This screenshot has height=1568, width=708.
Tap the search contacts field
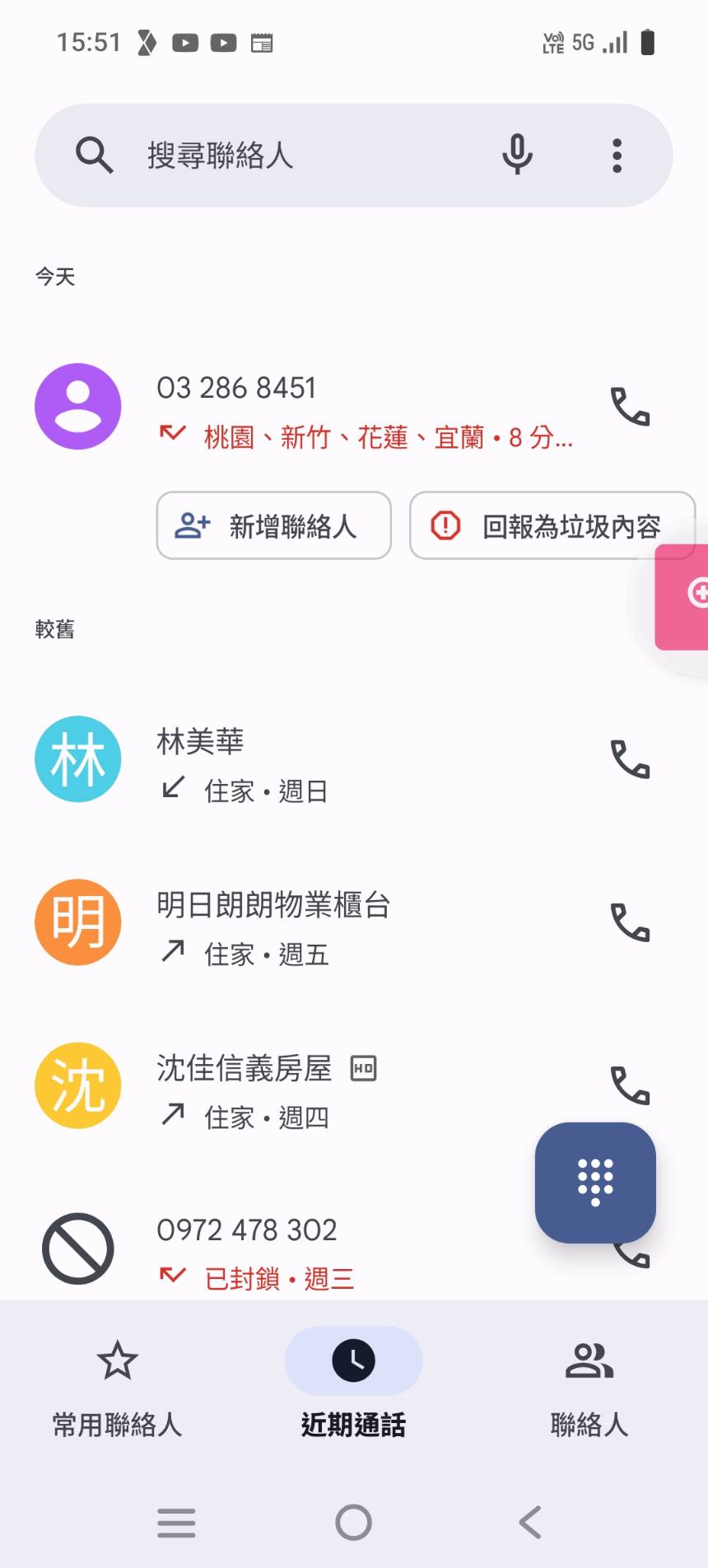(288, 155)
